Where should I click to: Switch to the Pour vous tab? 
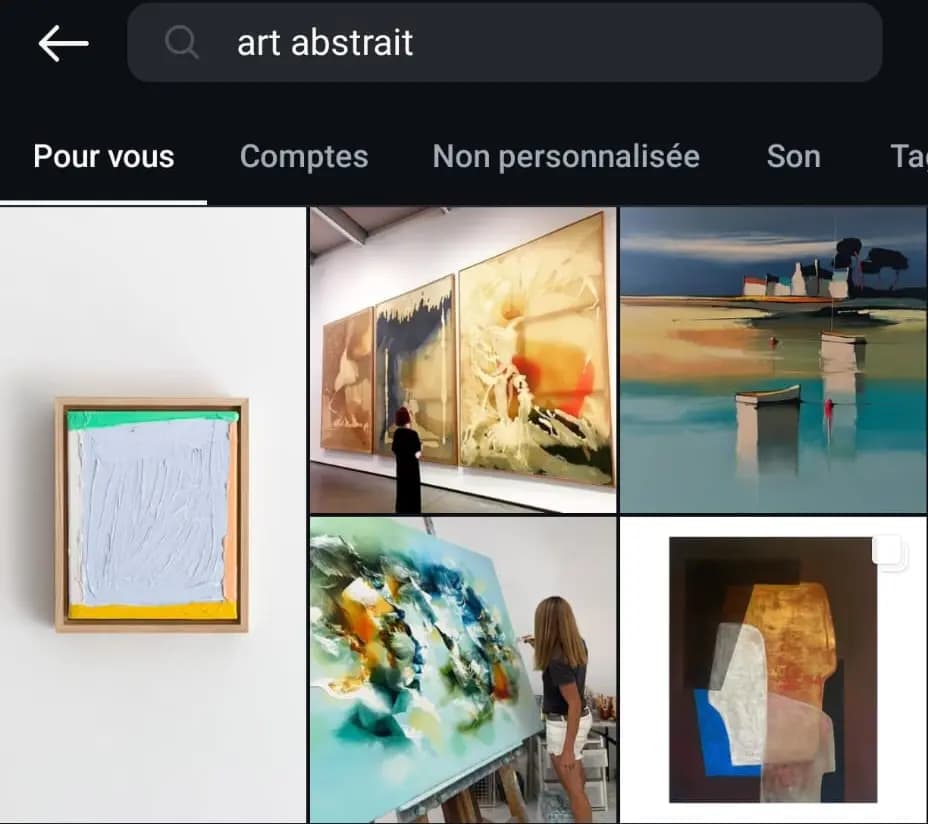(104, 157)
